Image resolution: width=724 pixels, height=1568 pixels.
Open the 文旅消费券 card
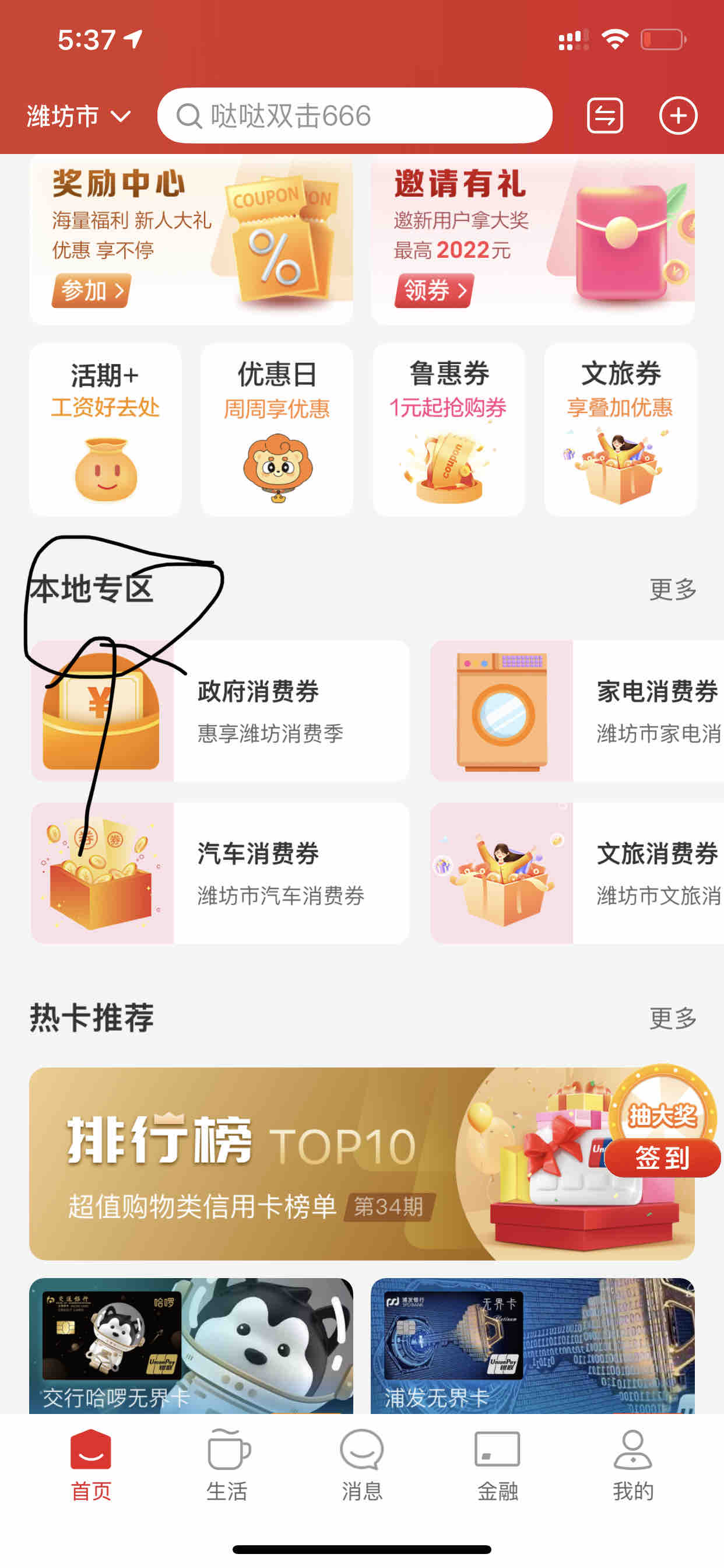577,873
